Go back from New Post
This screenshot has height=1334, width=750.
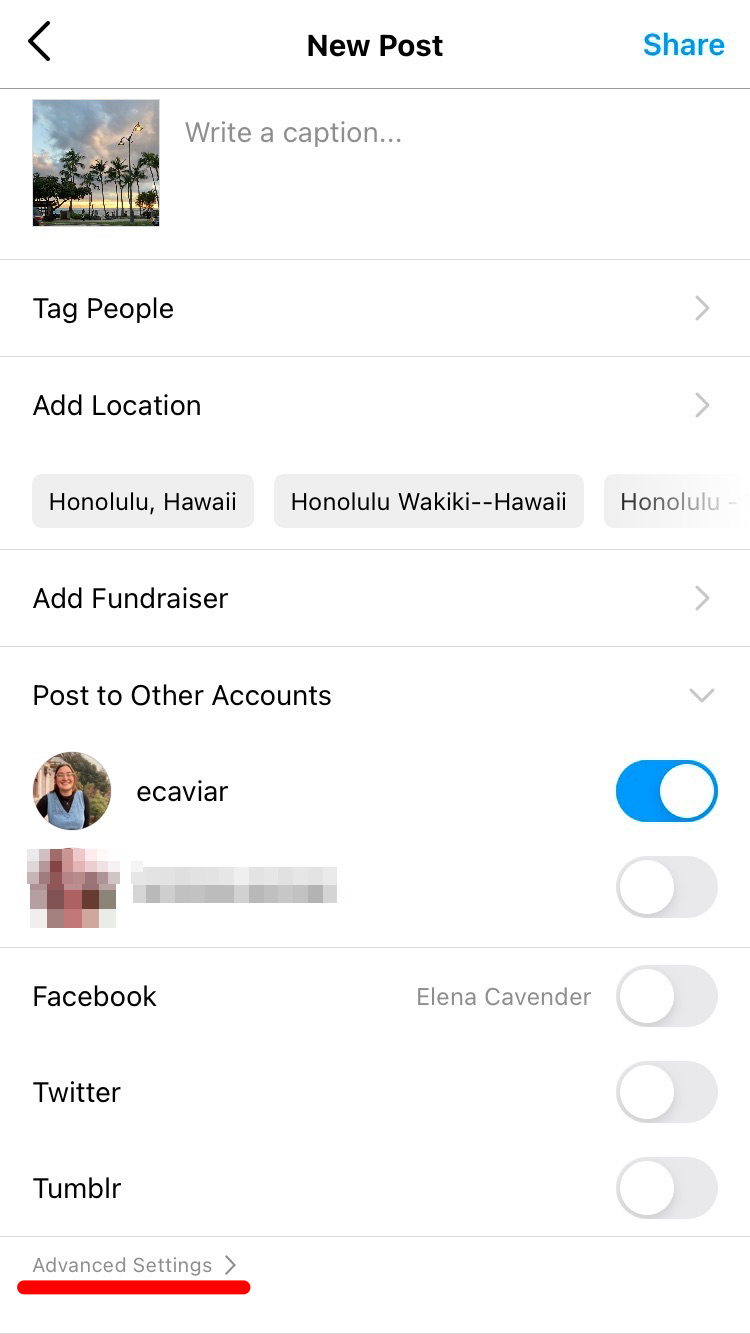coord(39,44)
